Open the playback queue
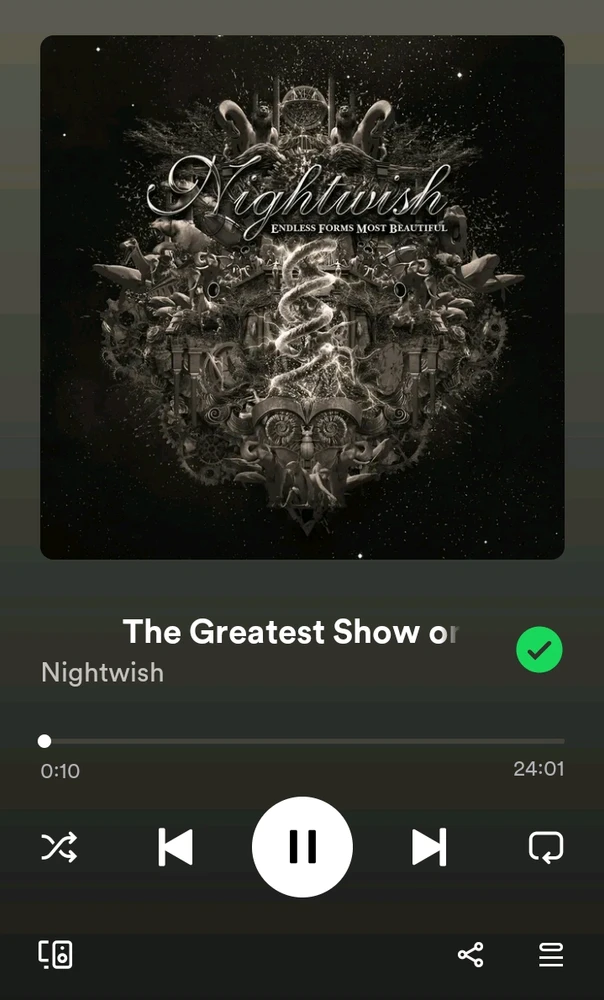 [551, 955]
